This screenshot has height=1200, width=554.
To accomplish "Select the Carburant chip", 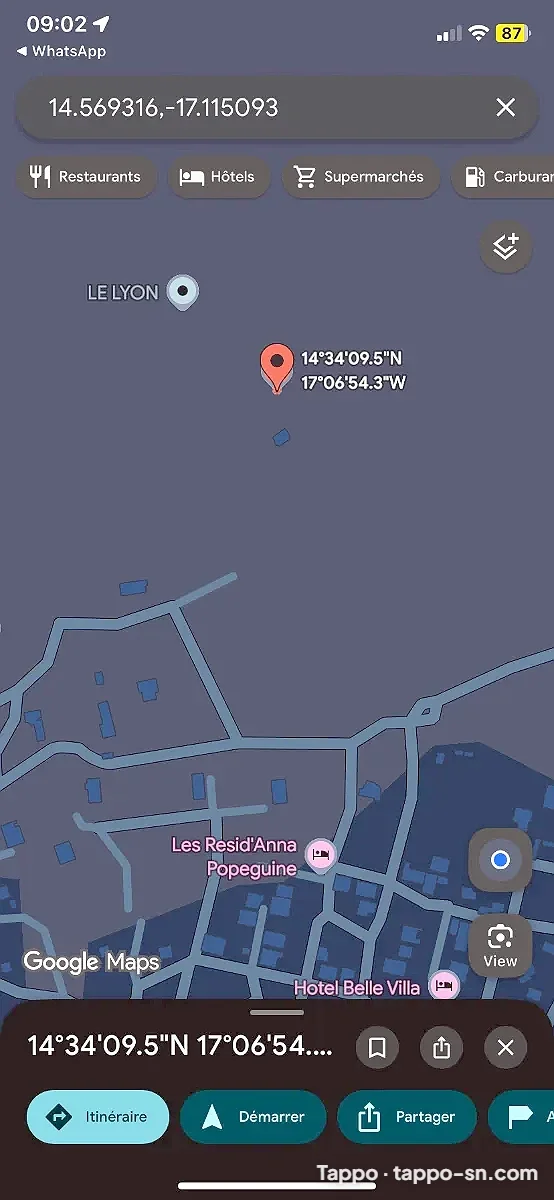I will click(503, 177).
